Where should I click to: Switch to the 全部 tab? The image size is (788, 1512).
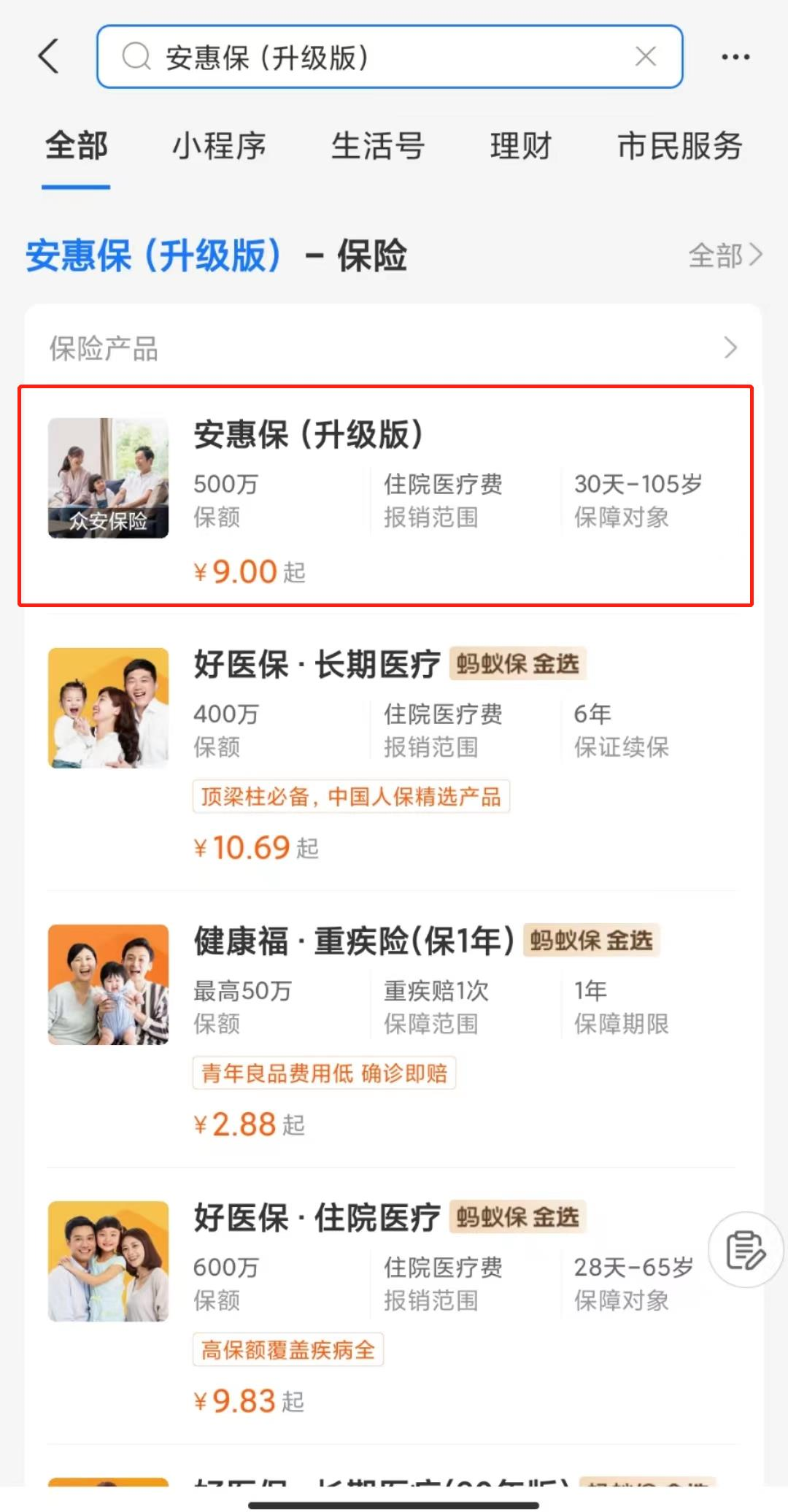76,146
